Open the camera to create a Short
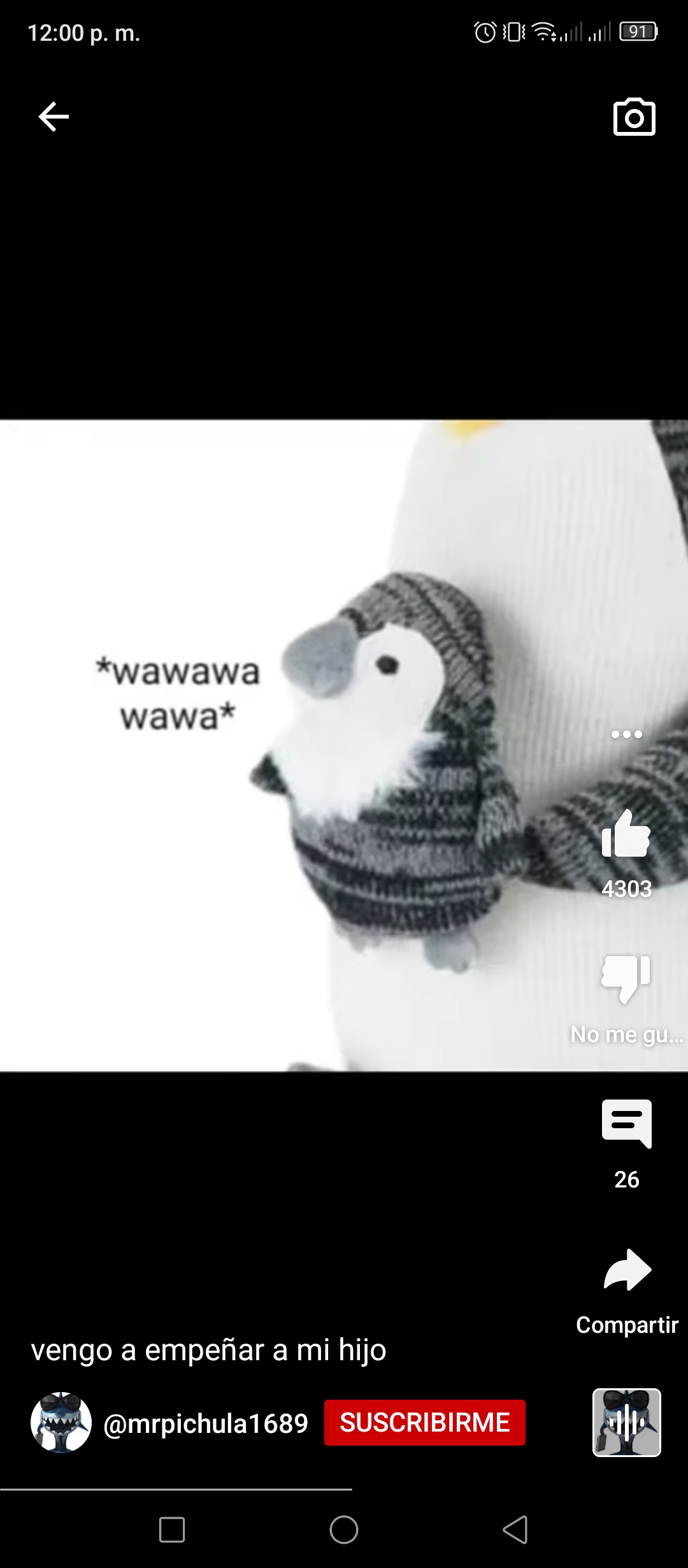Image resolution: width=688 pixels, height=1568 pixels. pos(634,117)
